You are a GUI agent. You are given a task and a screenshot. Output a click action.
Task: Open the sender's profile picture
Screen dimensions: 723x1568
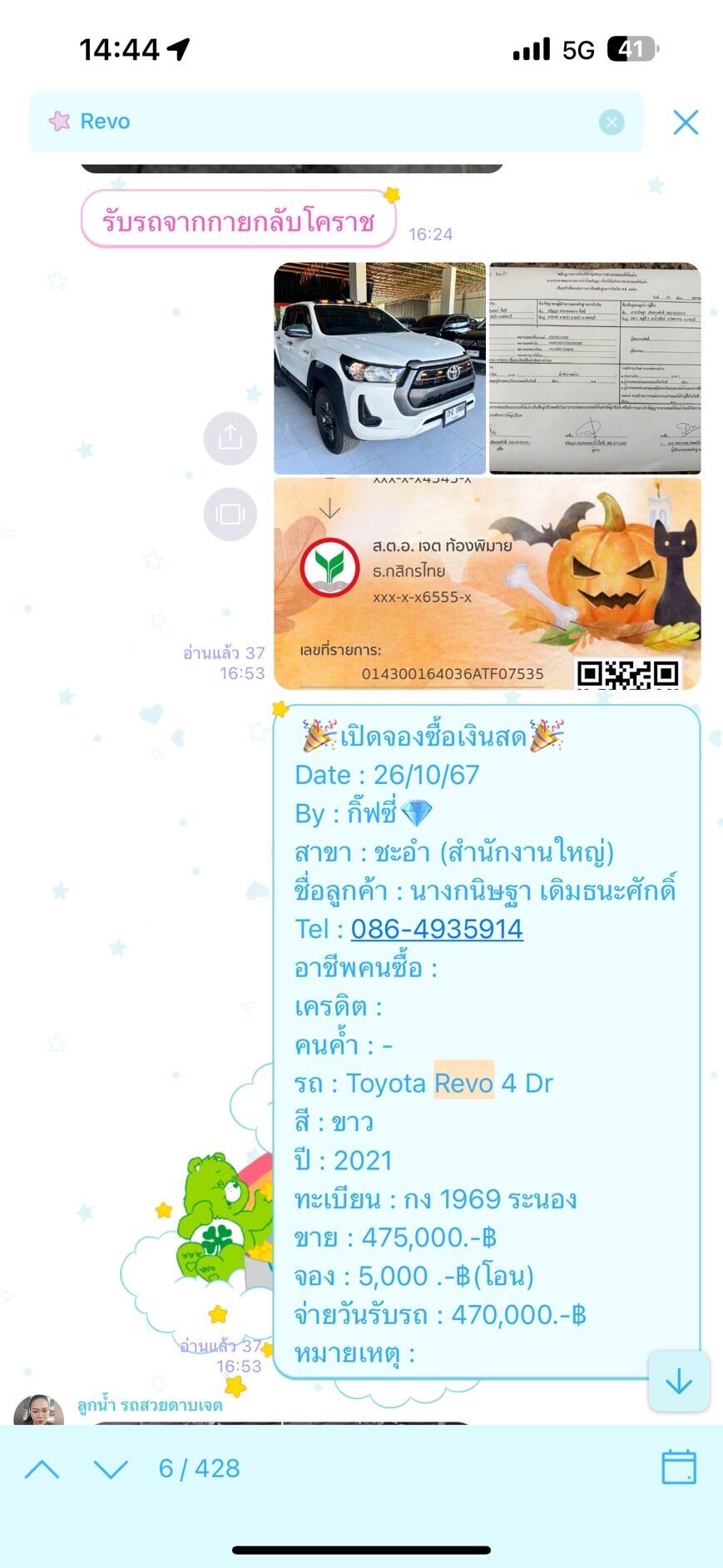tap(38, 1410)
